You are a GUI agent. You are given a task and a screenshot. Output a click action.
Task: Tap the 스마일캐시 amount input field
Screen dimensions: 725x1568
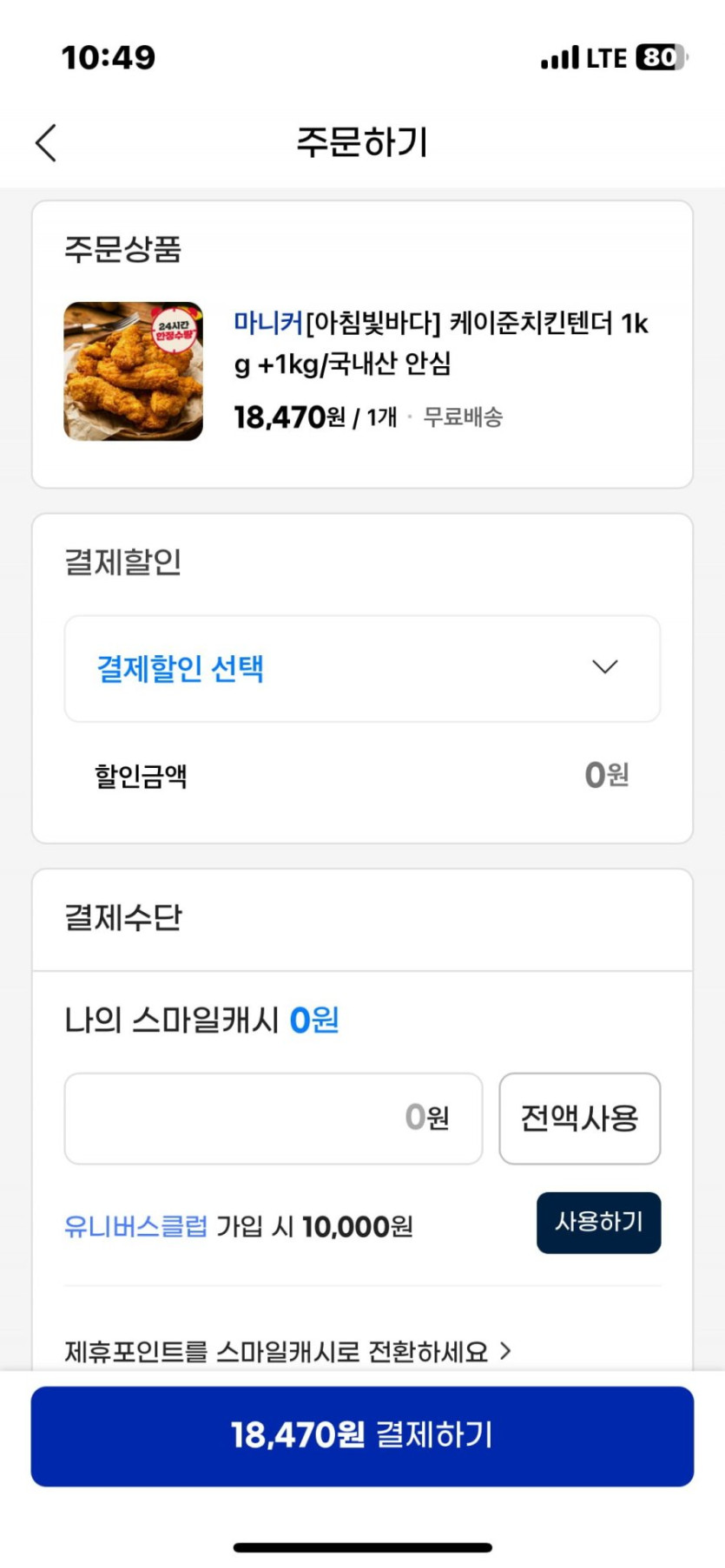[x=274, y=1118]
